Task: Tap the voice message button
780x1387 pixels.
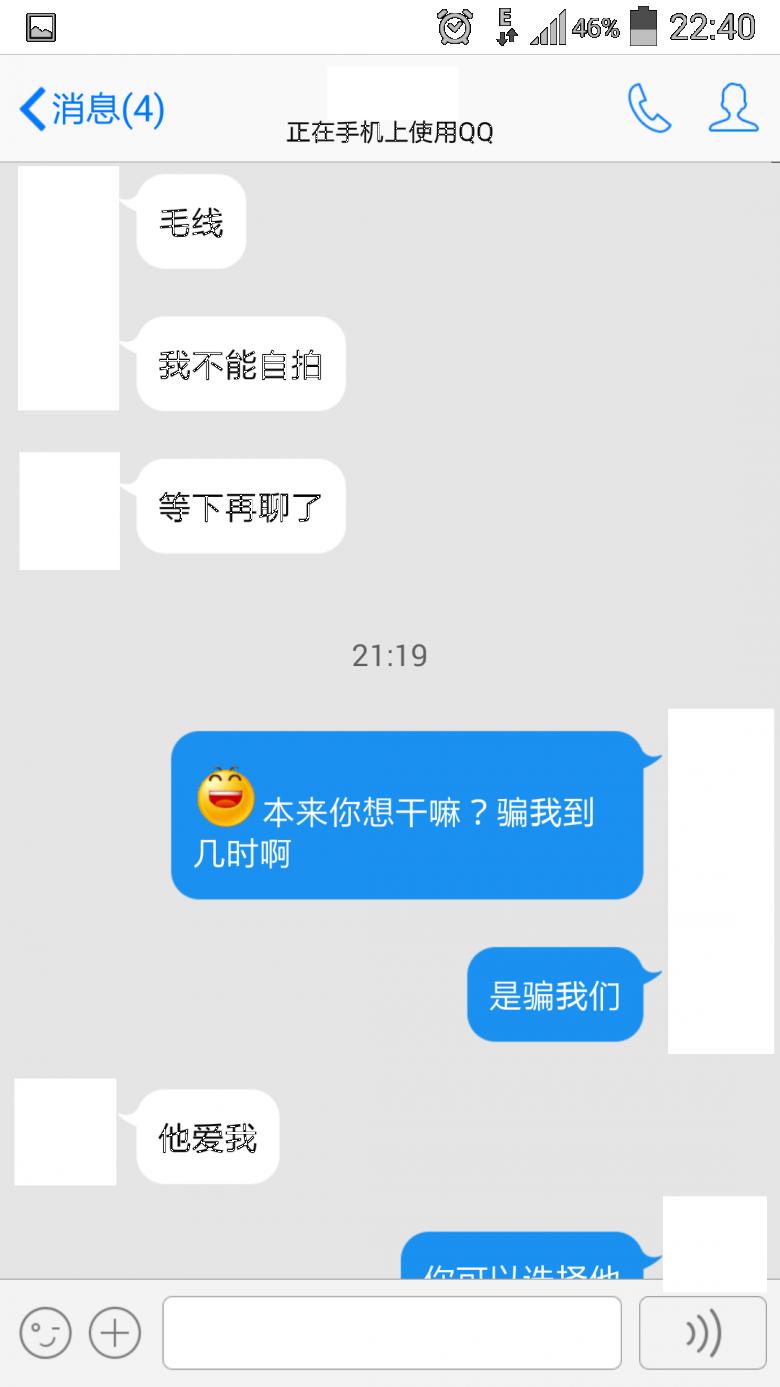Action: pyautogui.click(x=703, y=1332)
